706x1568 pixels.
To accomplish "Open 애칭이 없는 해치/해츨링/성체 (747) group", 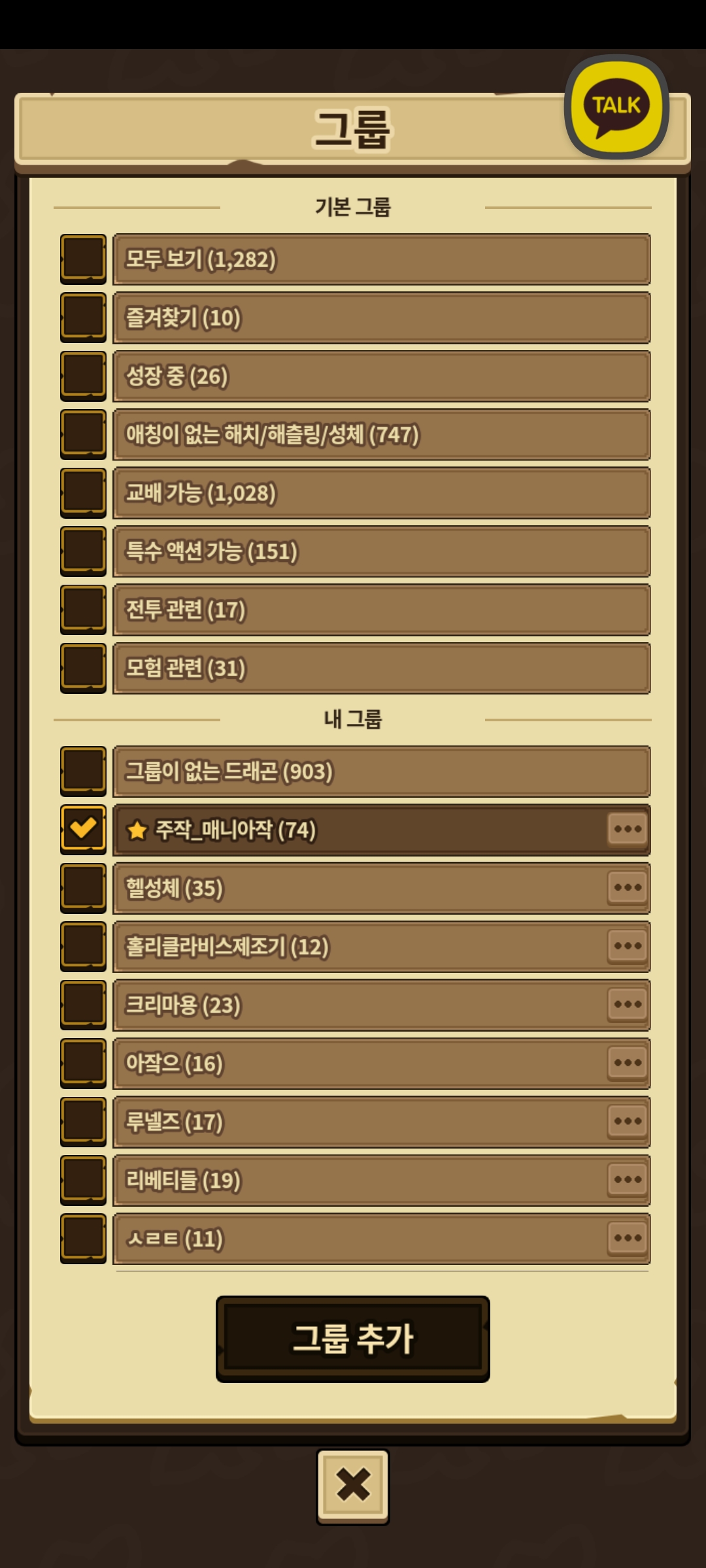I will (381, 434).
